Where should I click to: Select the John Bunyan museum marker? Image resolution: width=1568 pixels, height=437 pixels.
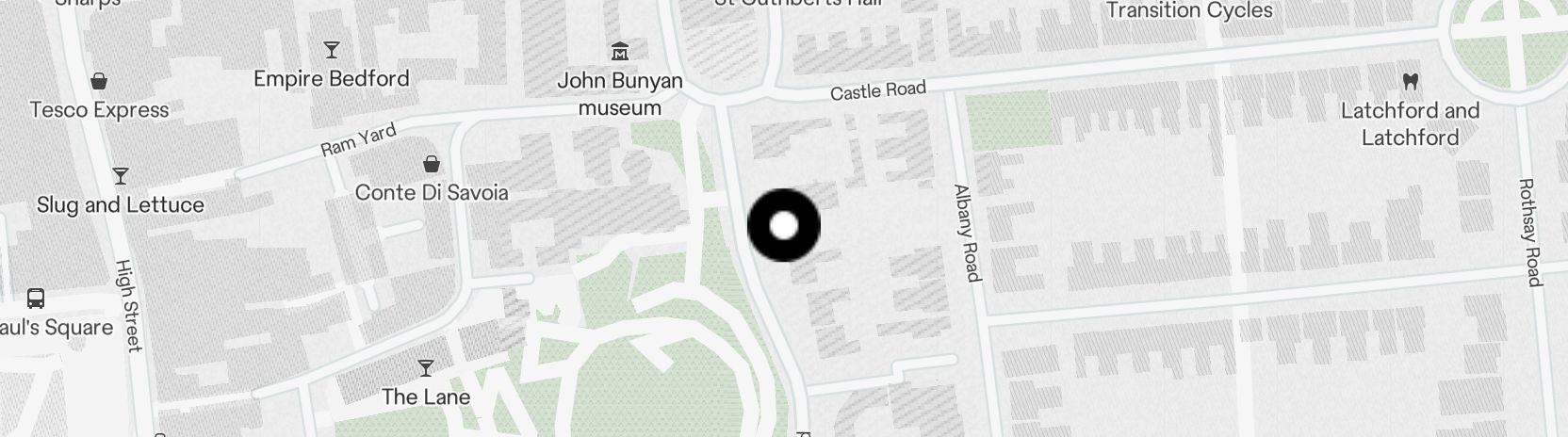pyautogui.click(x=619, y=51)
